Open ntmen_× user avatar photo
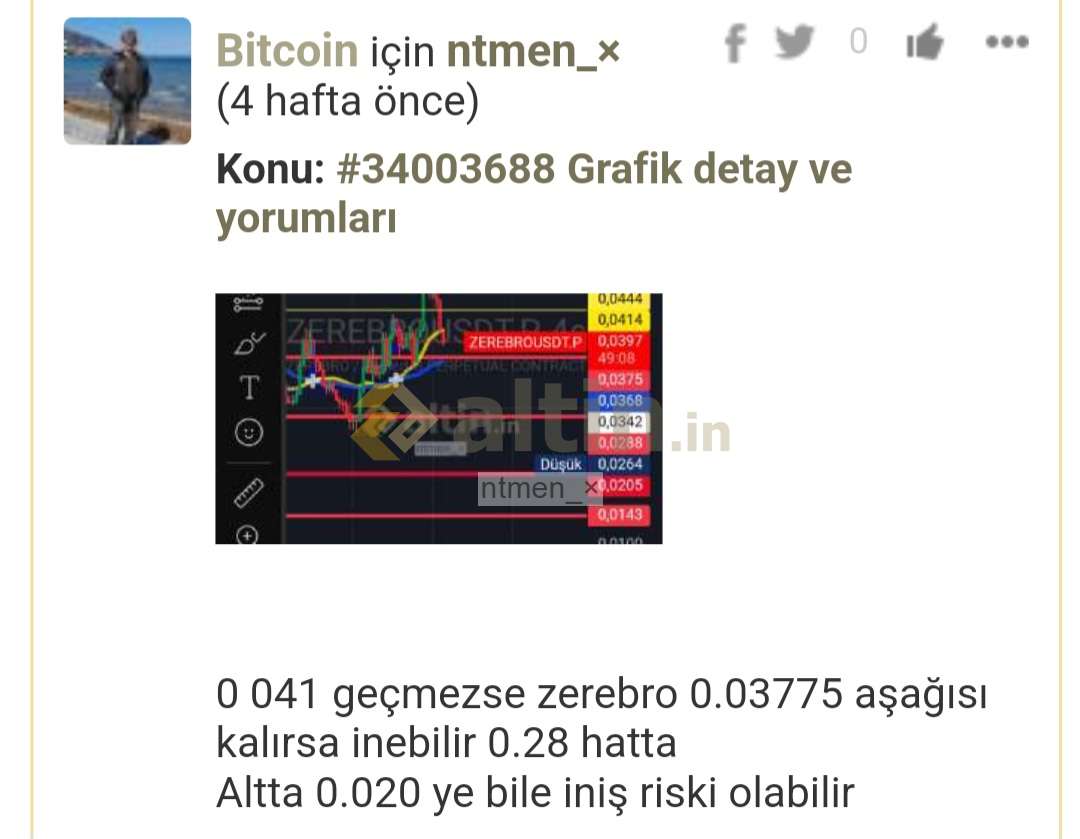This screenshot has height=839, width=1080. pyautogui.click(x=127, y=81)
